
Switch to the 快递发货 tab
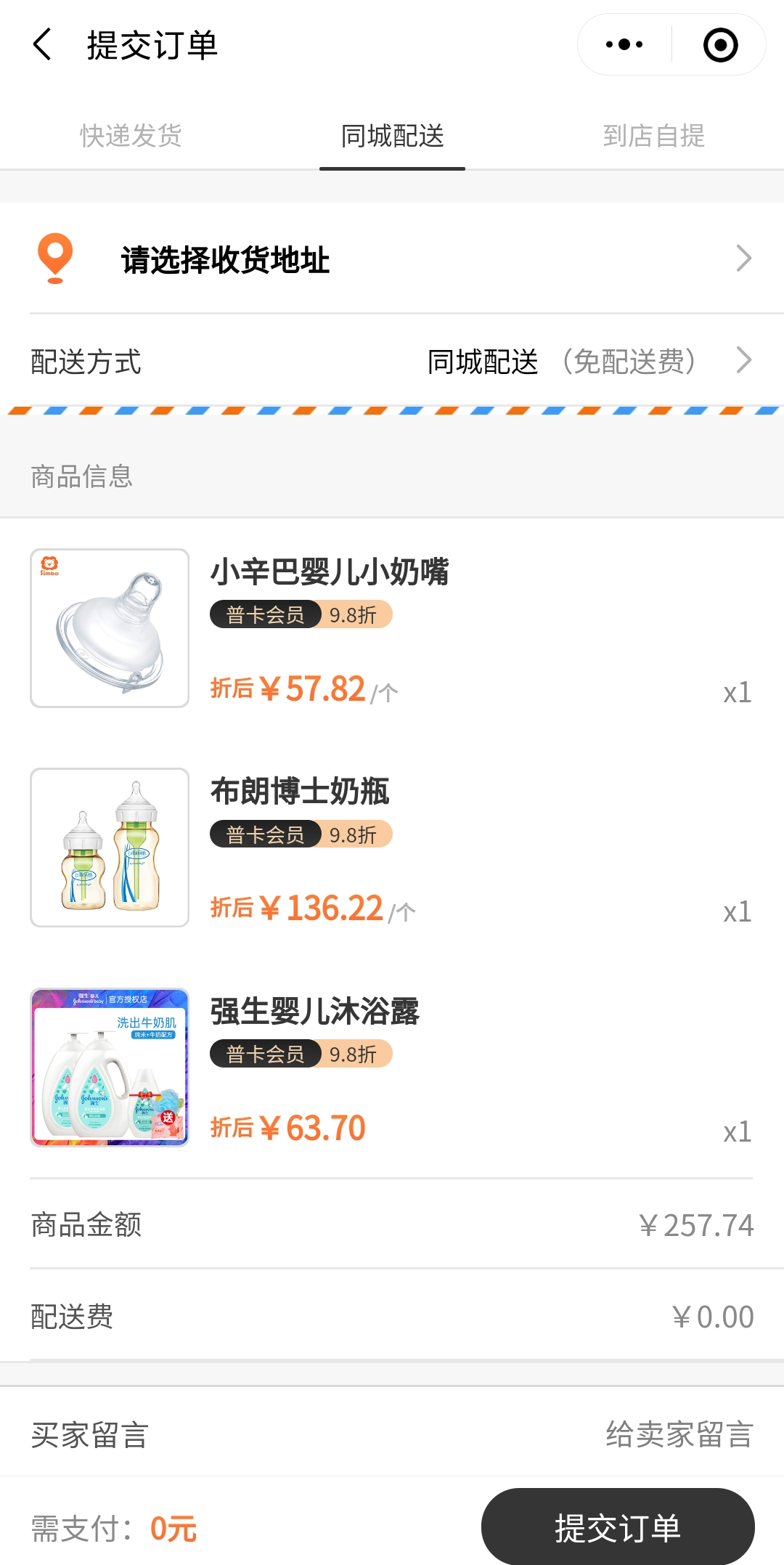[131, 136]
